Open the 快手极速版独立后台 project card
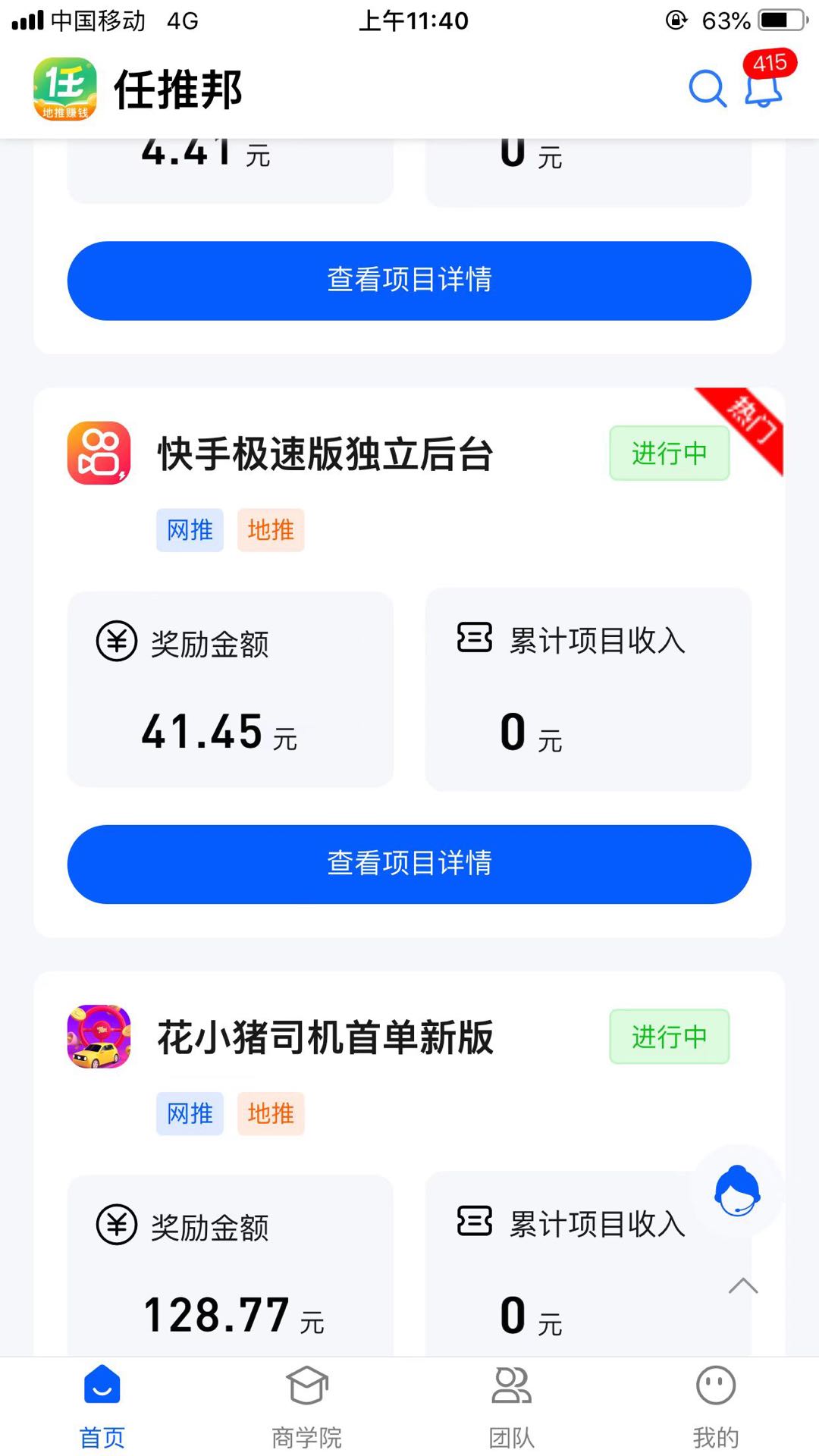Screen dimensions: 819x1456 [x=325, y=454]
